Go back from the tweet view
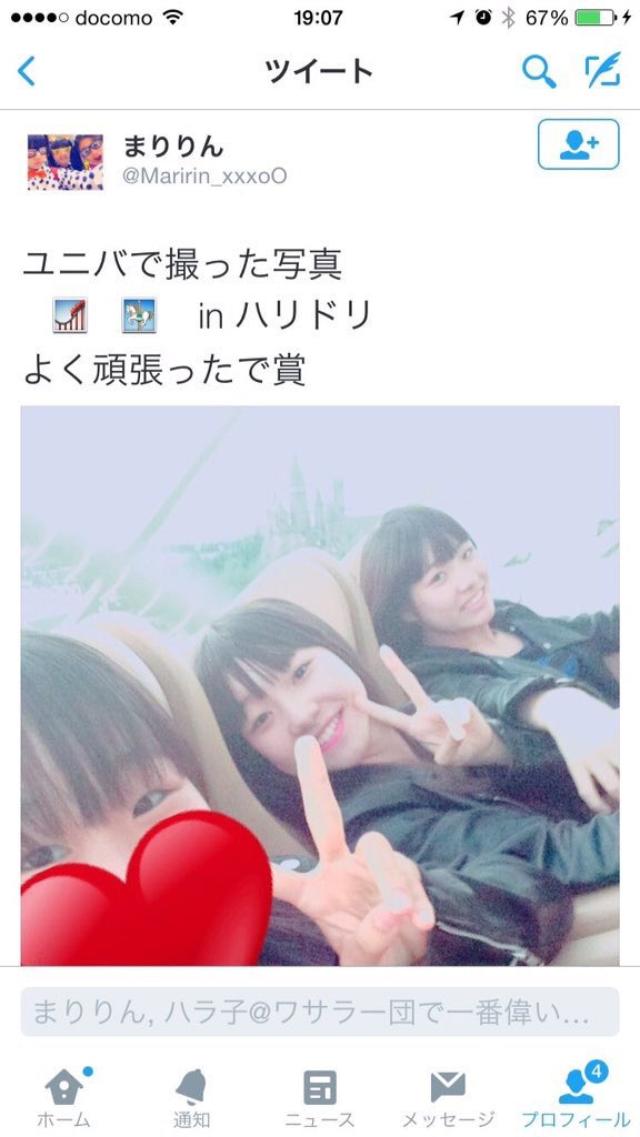This screenshot has height=1137, width=640. coord(27,71)
